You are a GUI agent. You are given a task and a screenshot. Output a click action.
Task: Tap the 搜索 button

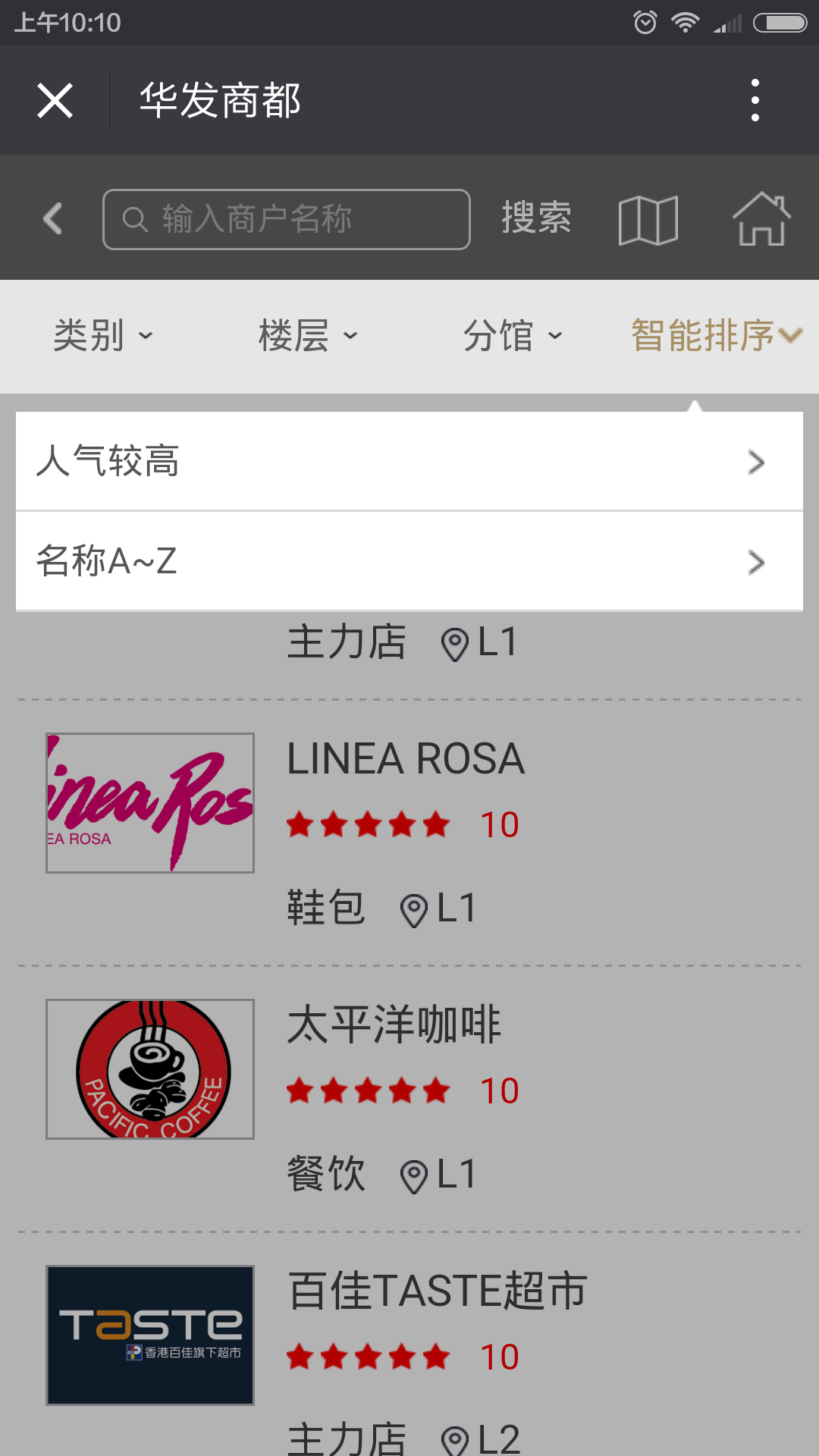(536, 219)
